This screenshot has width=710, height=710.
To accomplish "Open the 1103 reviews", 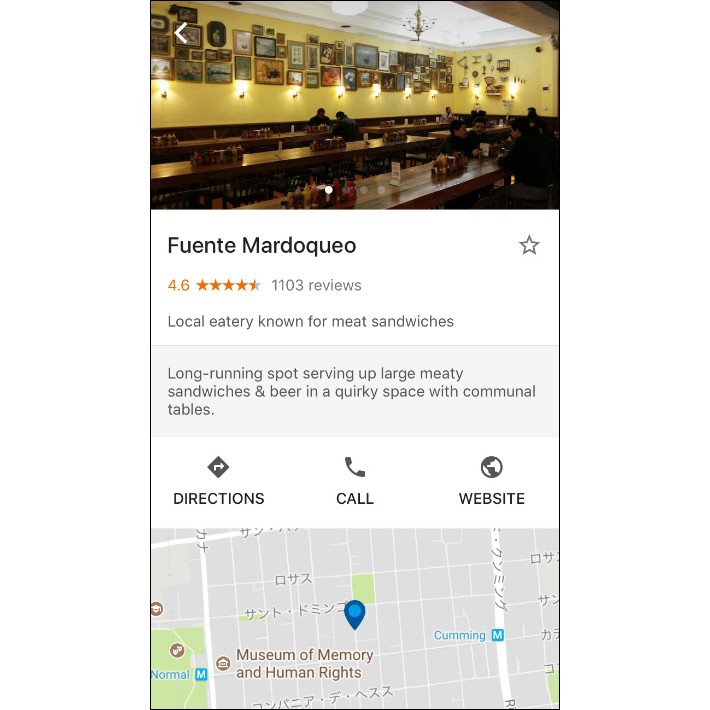I will click(x=316, y=285).
